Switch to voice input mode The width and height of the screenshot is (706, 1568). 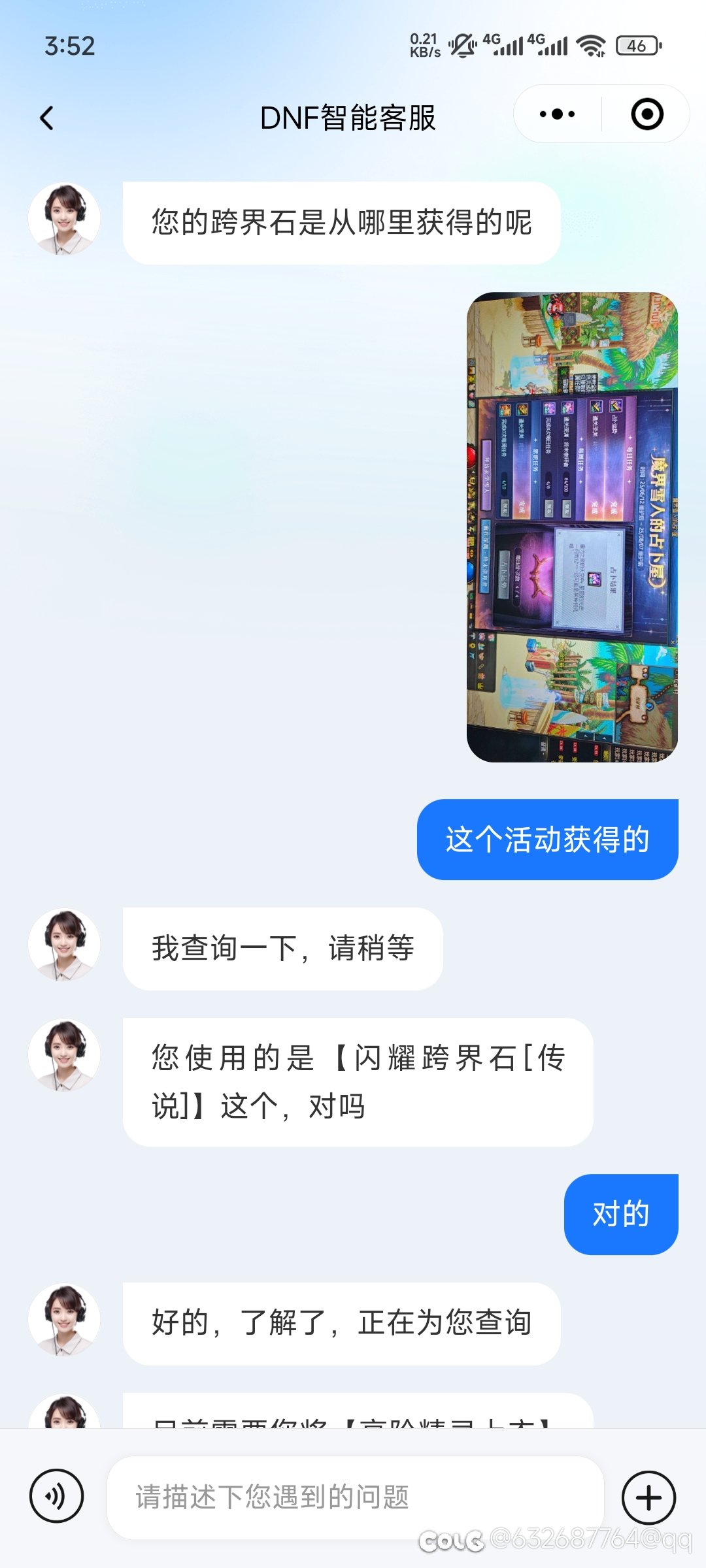[57, 1495]
